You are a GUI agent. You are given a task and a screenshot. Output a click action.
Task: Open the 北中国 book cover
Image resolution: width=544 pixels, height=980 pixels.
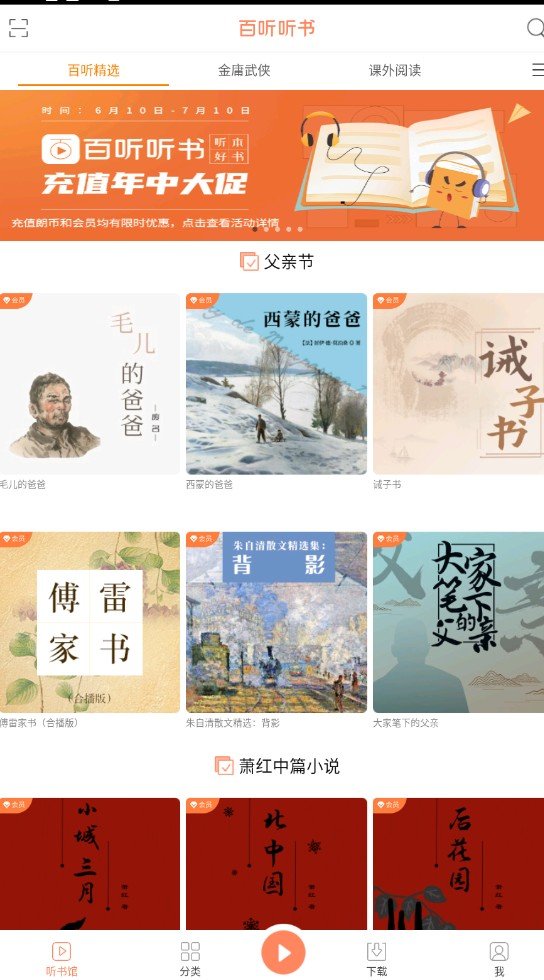click(276, 864)
